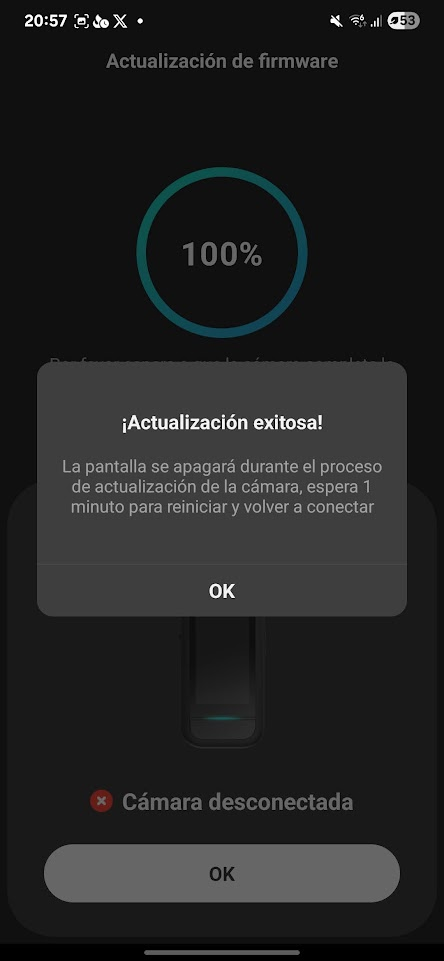Tap the wide OK button under Cámara desconectada
444x961 pixels.
(x=222, y=873)
